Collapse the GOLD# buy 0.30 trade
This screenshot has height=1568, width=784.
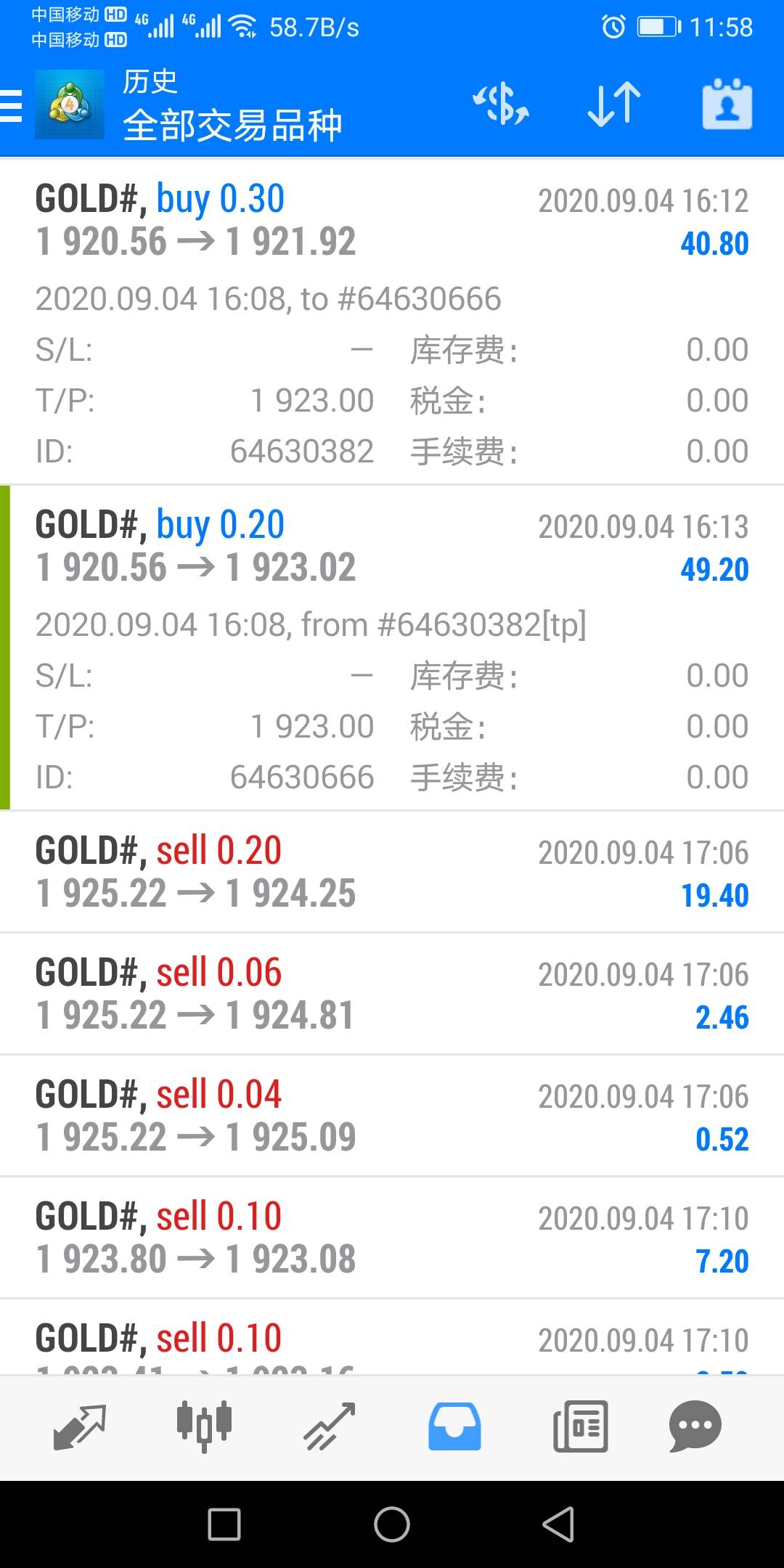pos(392,322)
